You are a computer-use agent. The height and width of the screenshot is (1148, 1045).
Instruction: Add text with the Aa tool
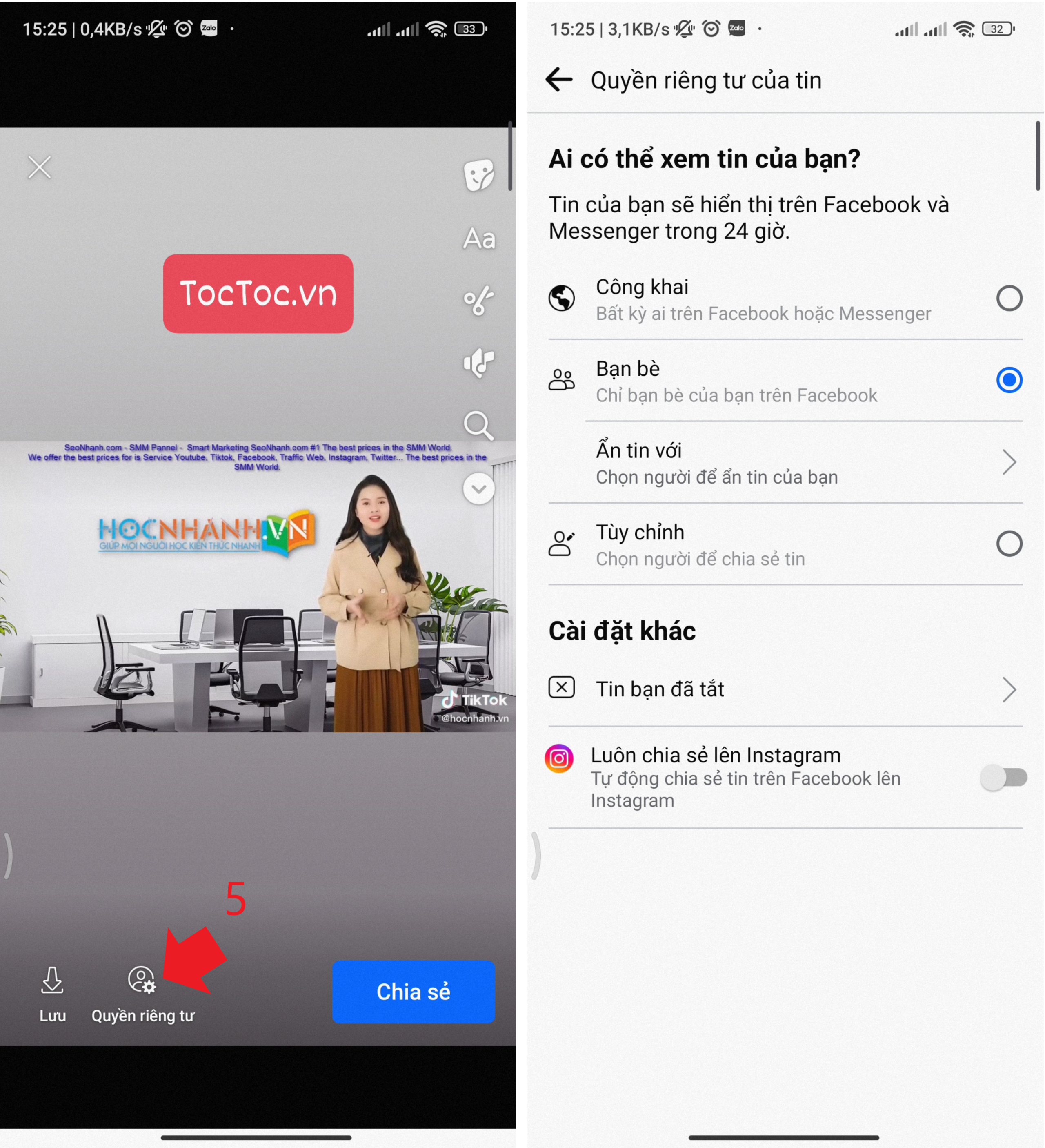point(479,239)
